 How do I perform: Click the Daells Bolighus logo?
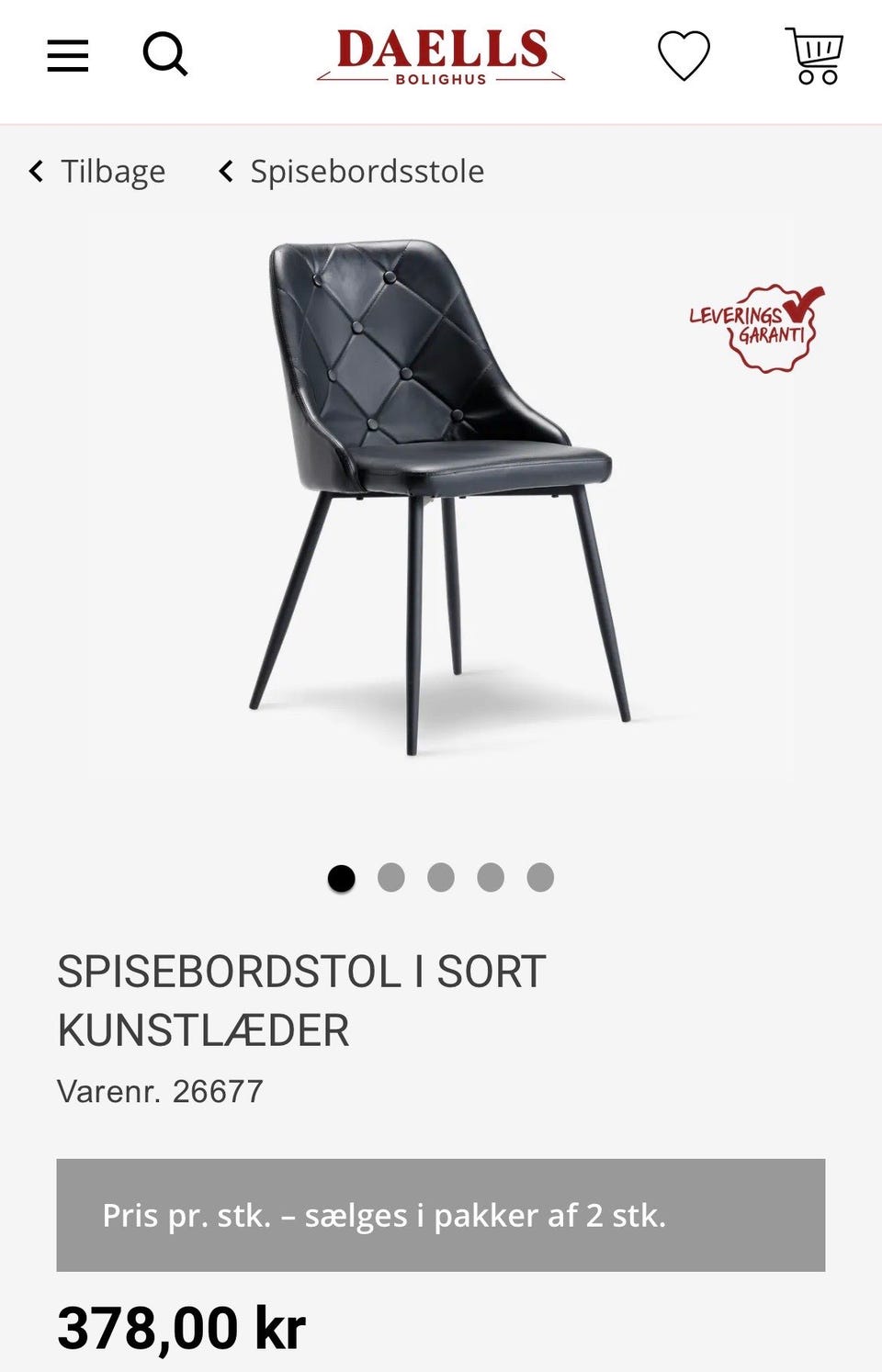pyautogui.click(x=441, y=57)
